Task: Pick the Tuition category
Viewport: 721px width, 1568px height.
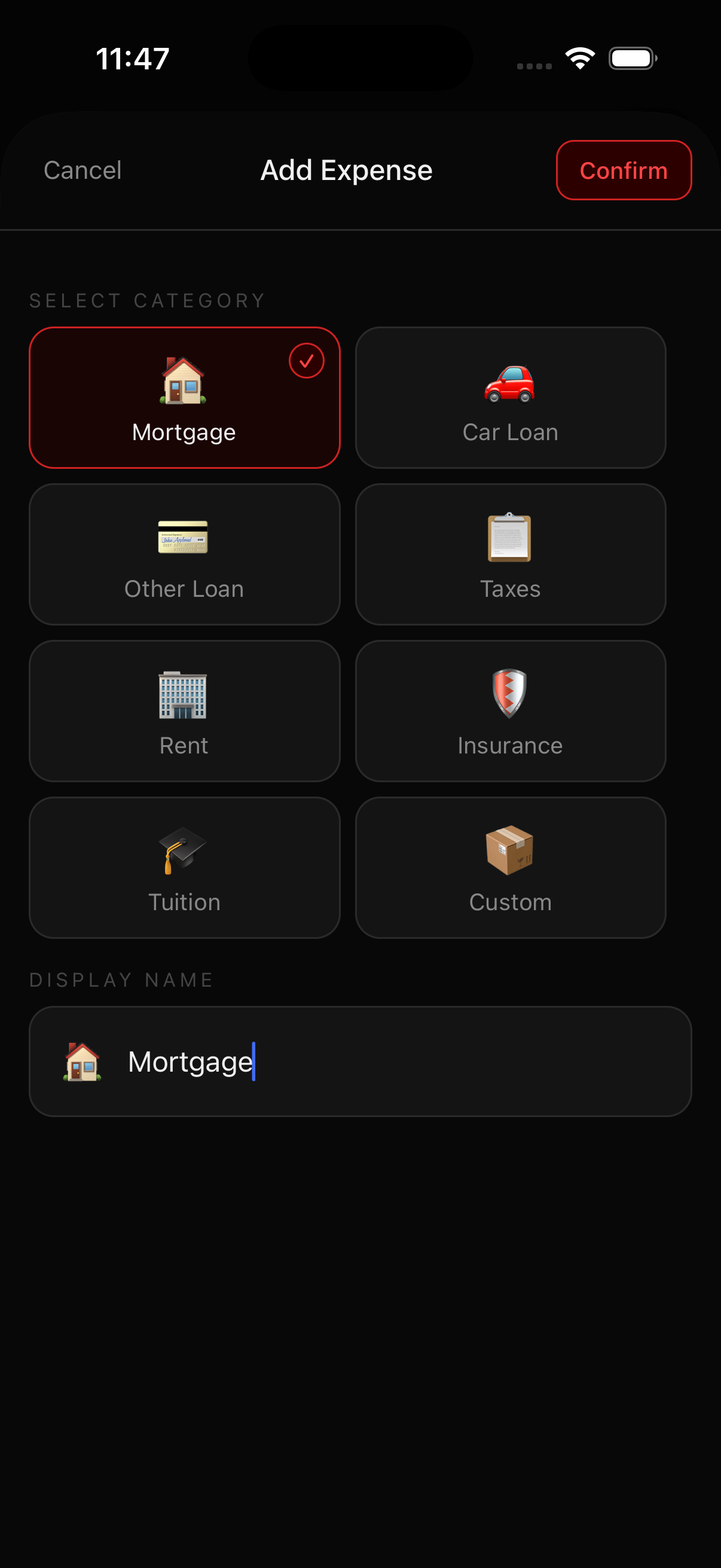Action: (184, 867)
